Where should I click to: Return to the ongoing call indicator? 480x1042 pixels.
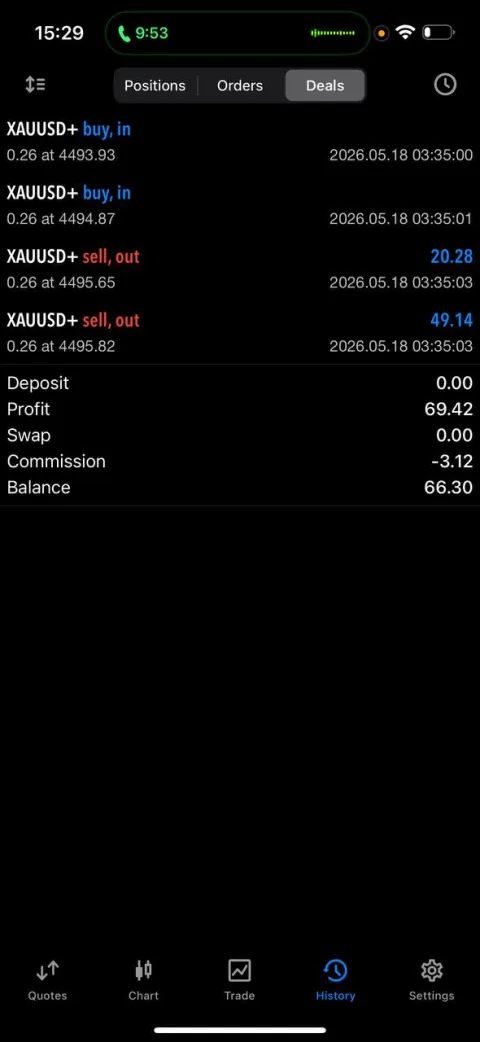click(237, 33)
